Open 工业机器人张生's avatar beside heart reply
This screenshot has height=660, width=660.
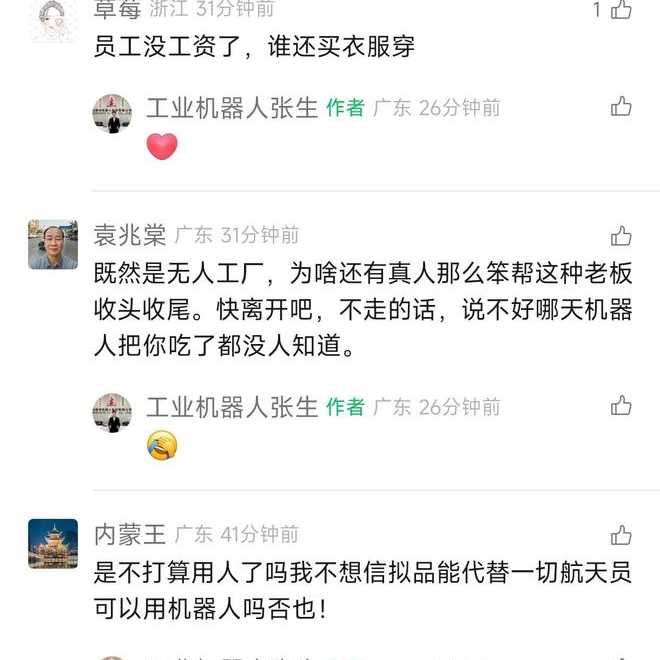pos(112,114)
